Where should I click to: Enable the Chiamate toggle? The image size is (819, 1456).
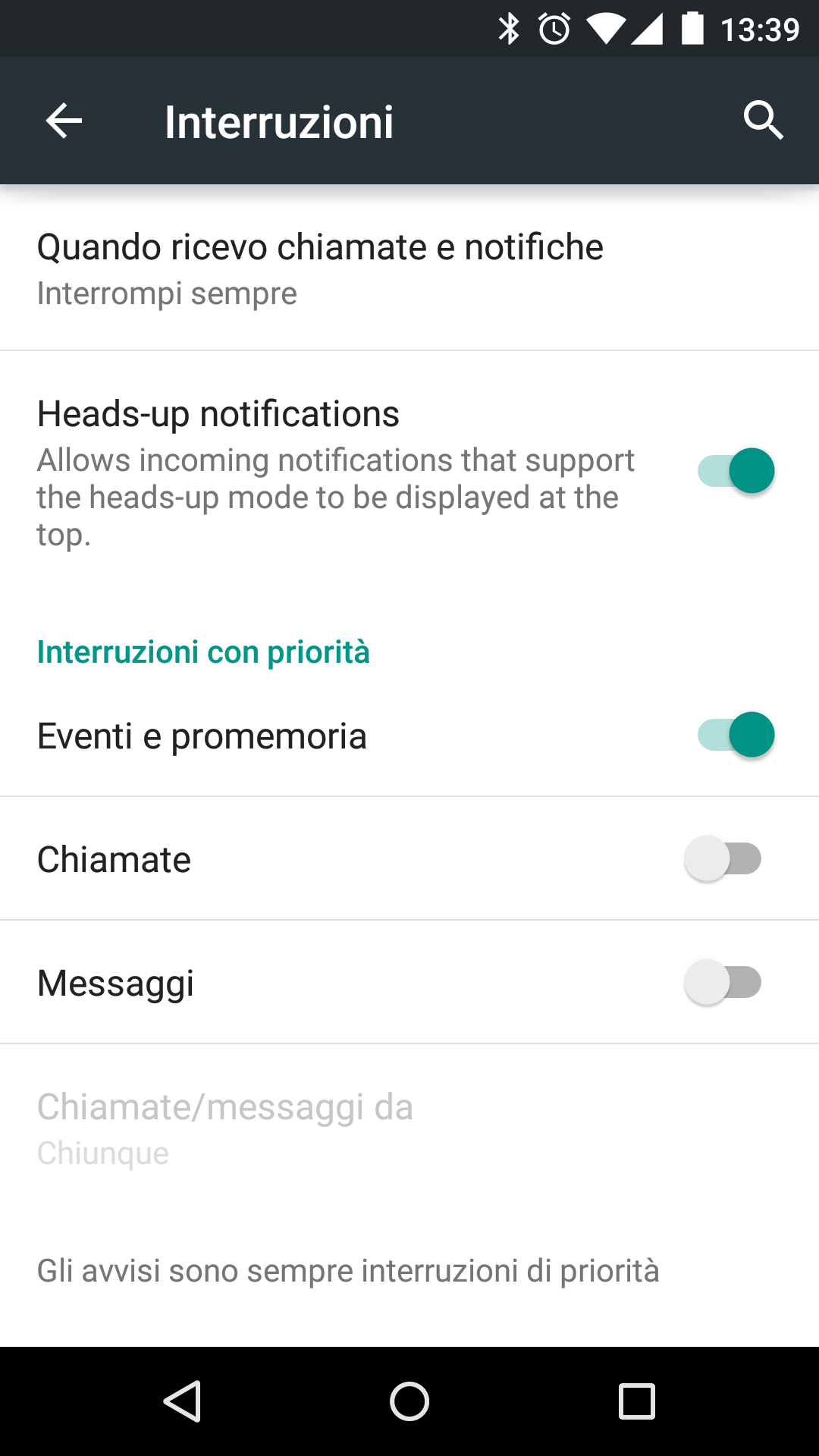tap(722, 858)
